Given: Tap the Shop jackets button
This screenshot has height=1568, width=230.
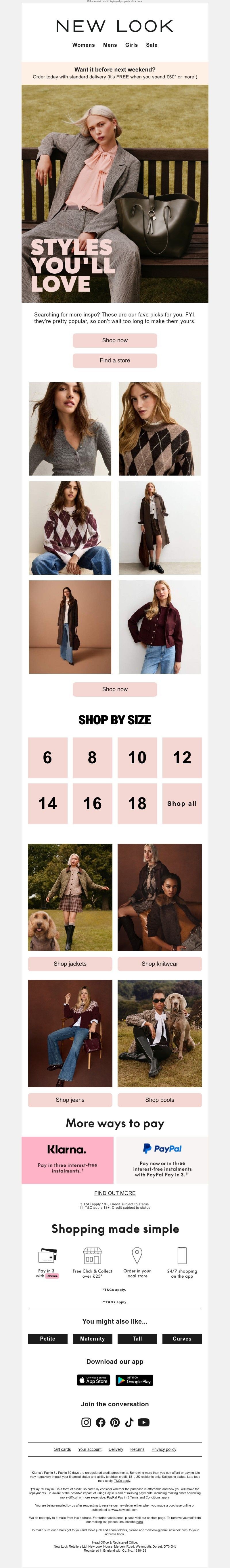Looking at the screenshot, I should click(70, 964).
